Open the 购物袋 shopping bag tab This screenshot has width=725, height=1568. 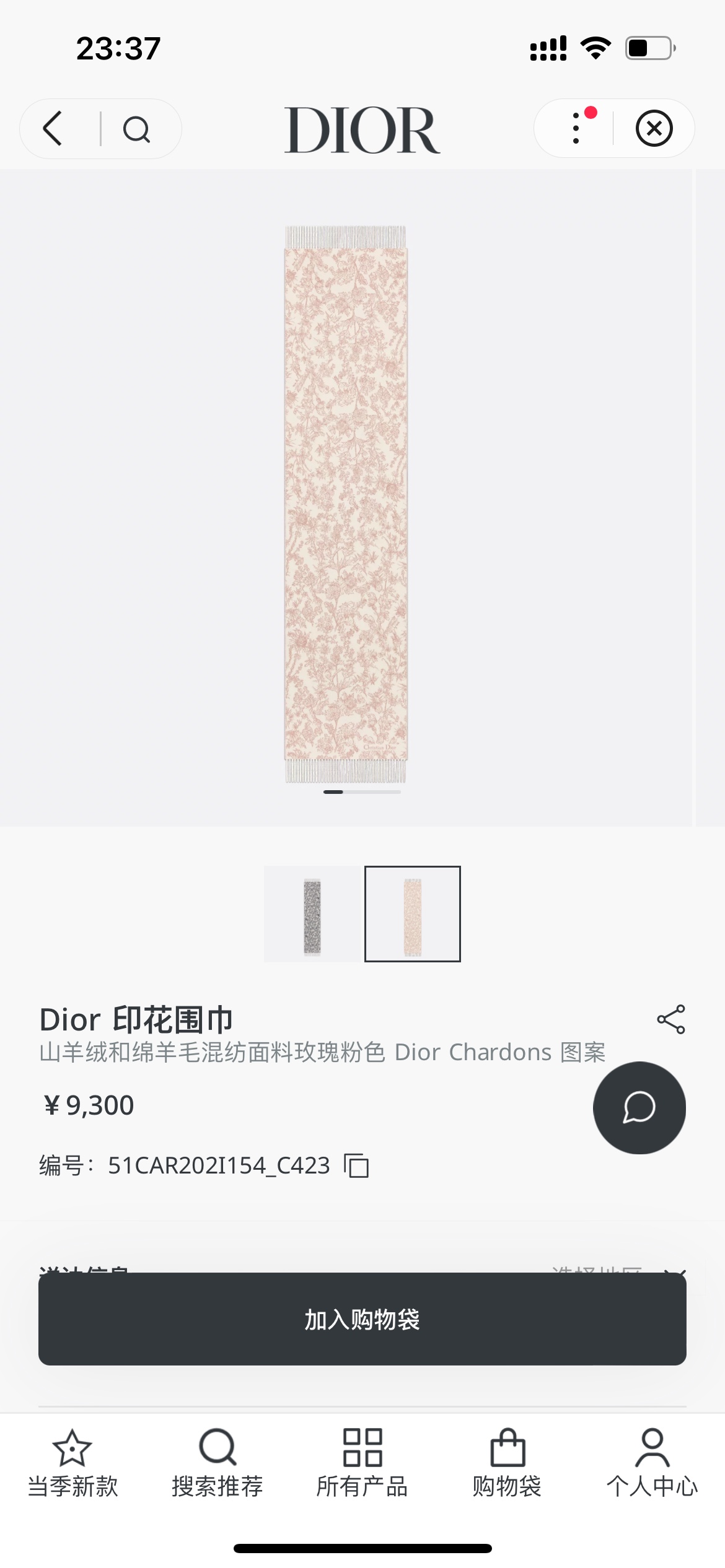[507, 1464]
